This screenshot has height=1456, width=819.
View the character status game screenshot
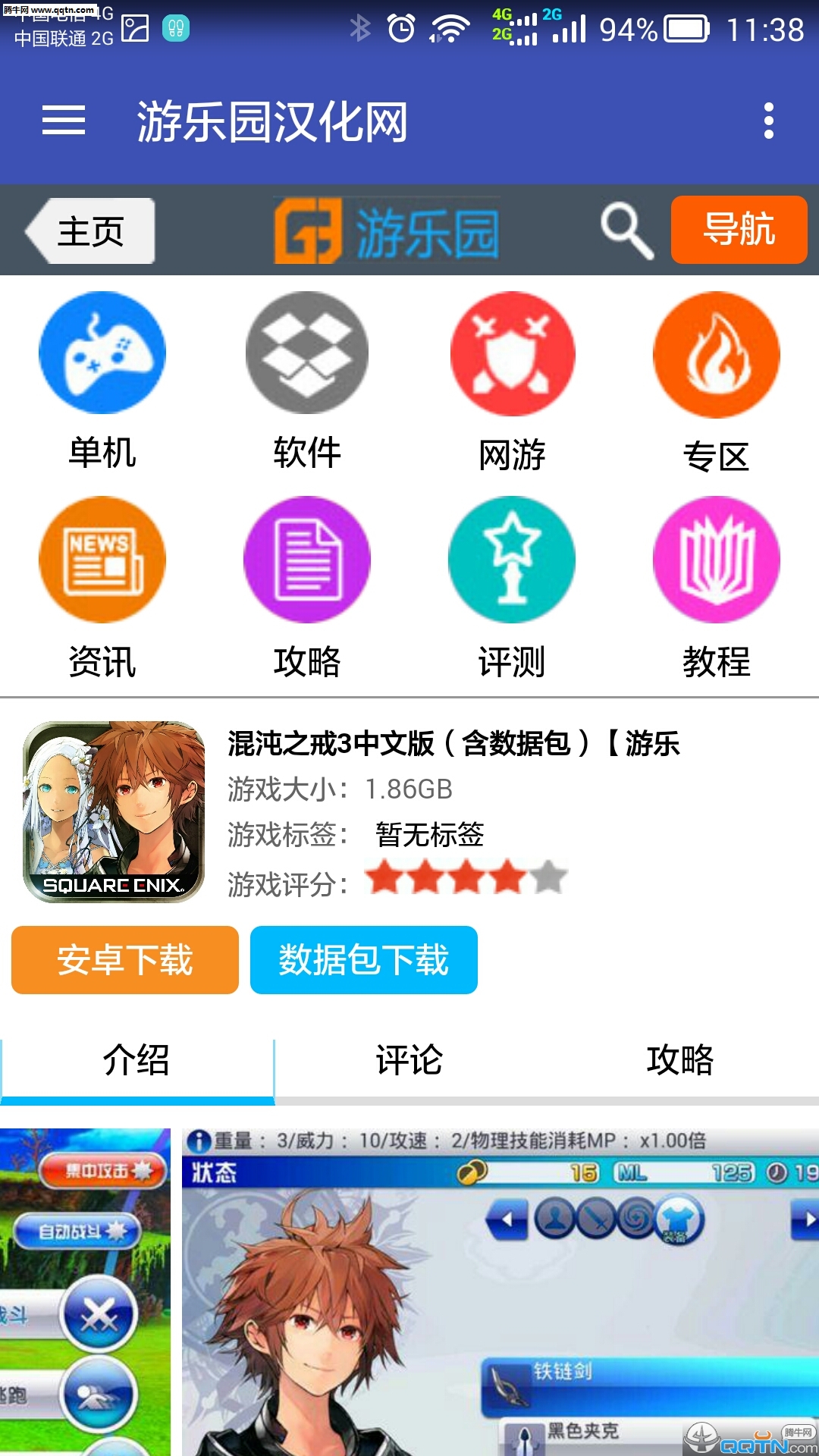pos(500,1292)
